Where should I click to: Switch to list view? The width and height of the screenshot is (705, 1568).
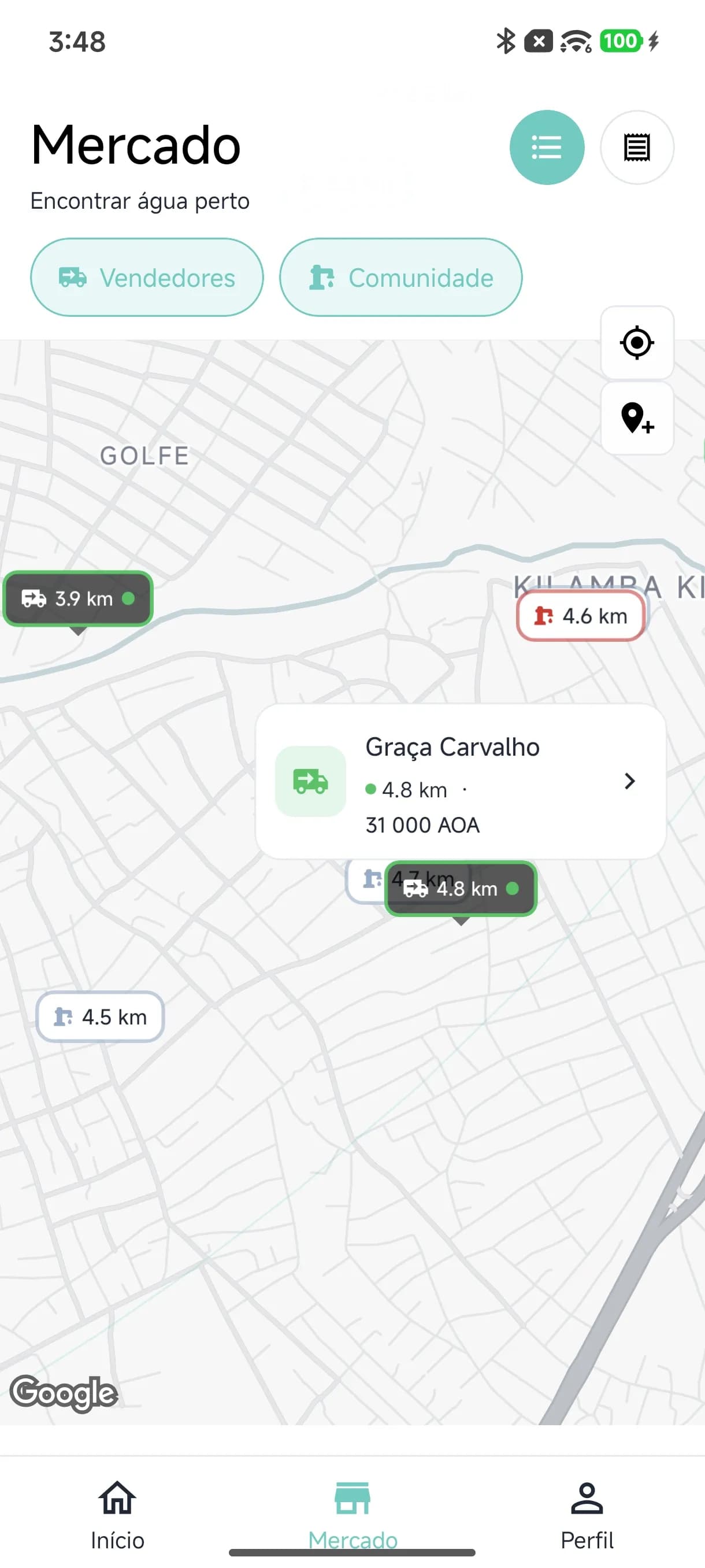pos(546,147)
